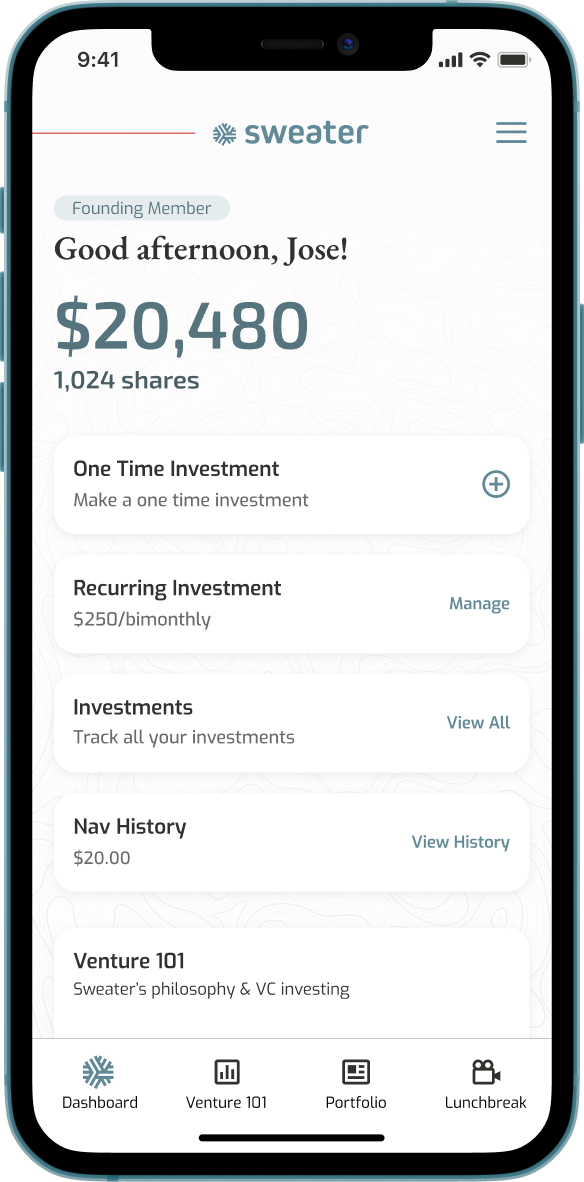Add a one time investment with the plus icon

(496, 484)
